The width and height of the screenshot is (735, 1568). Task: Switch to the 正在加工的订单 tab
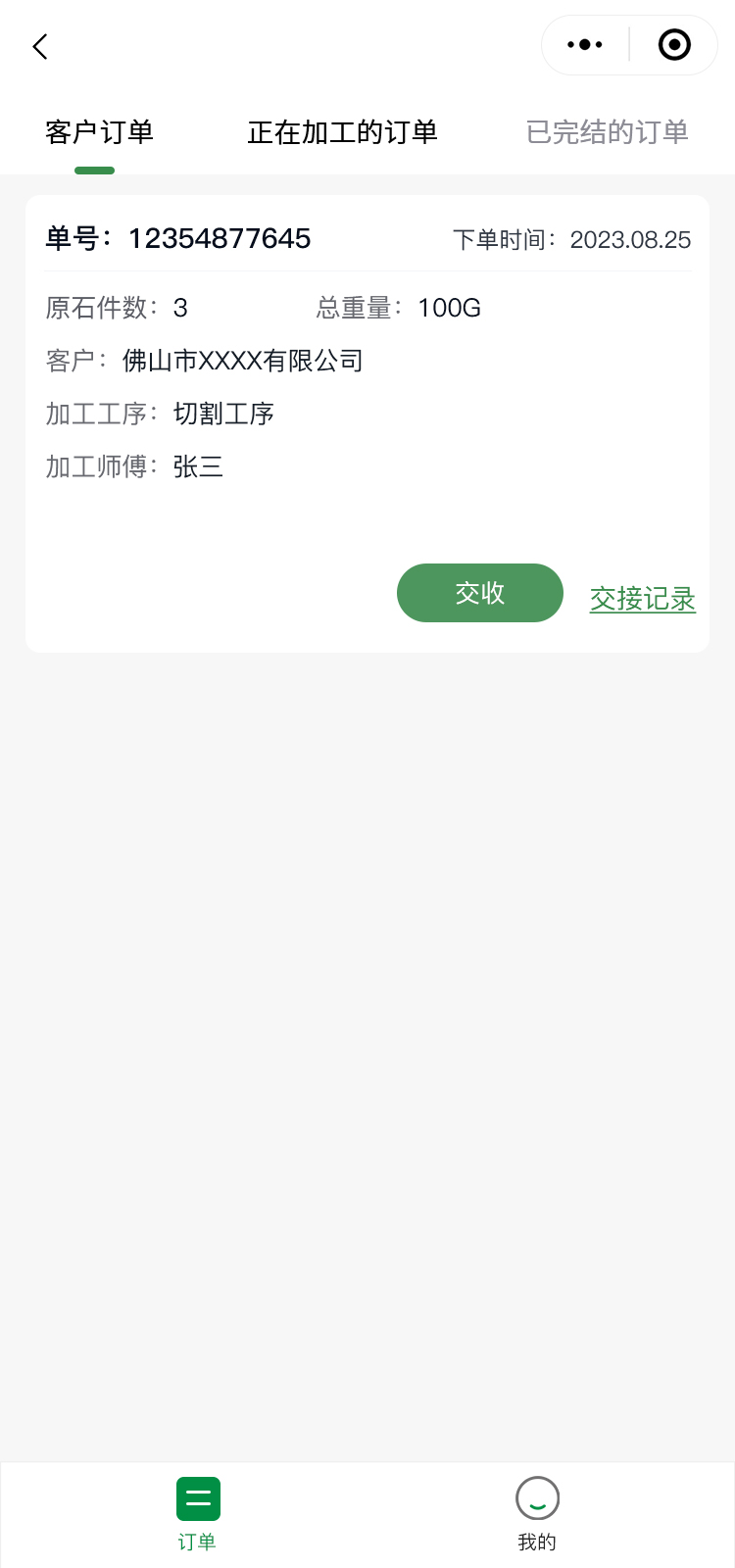(342, 132)
